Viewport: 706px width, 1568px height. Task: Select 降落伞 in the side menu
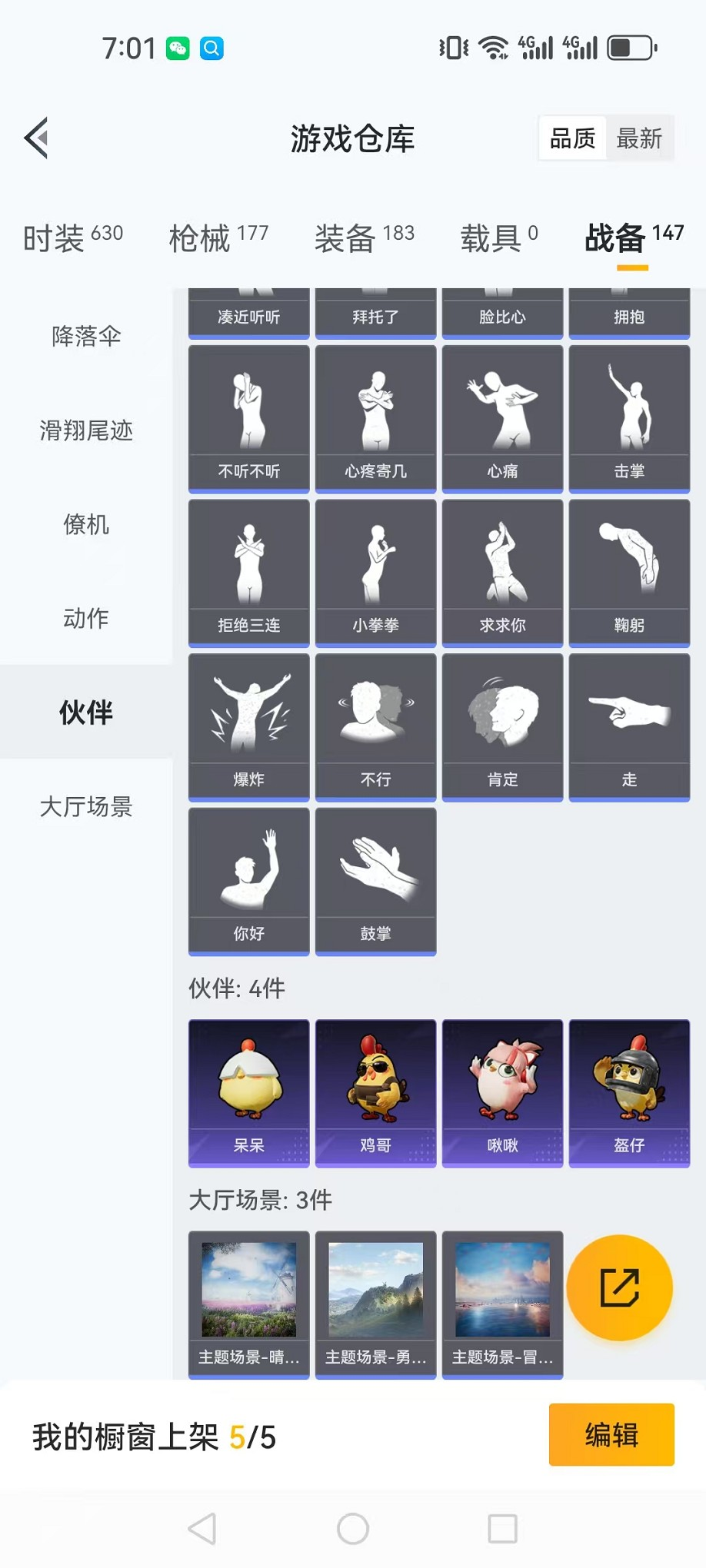(86, 336)
